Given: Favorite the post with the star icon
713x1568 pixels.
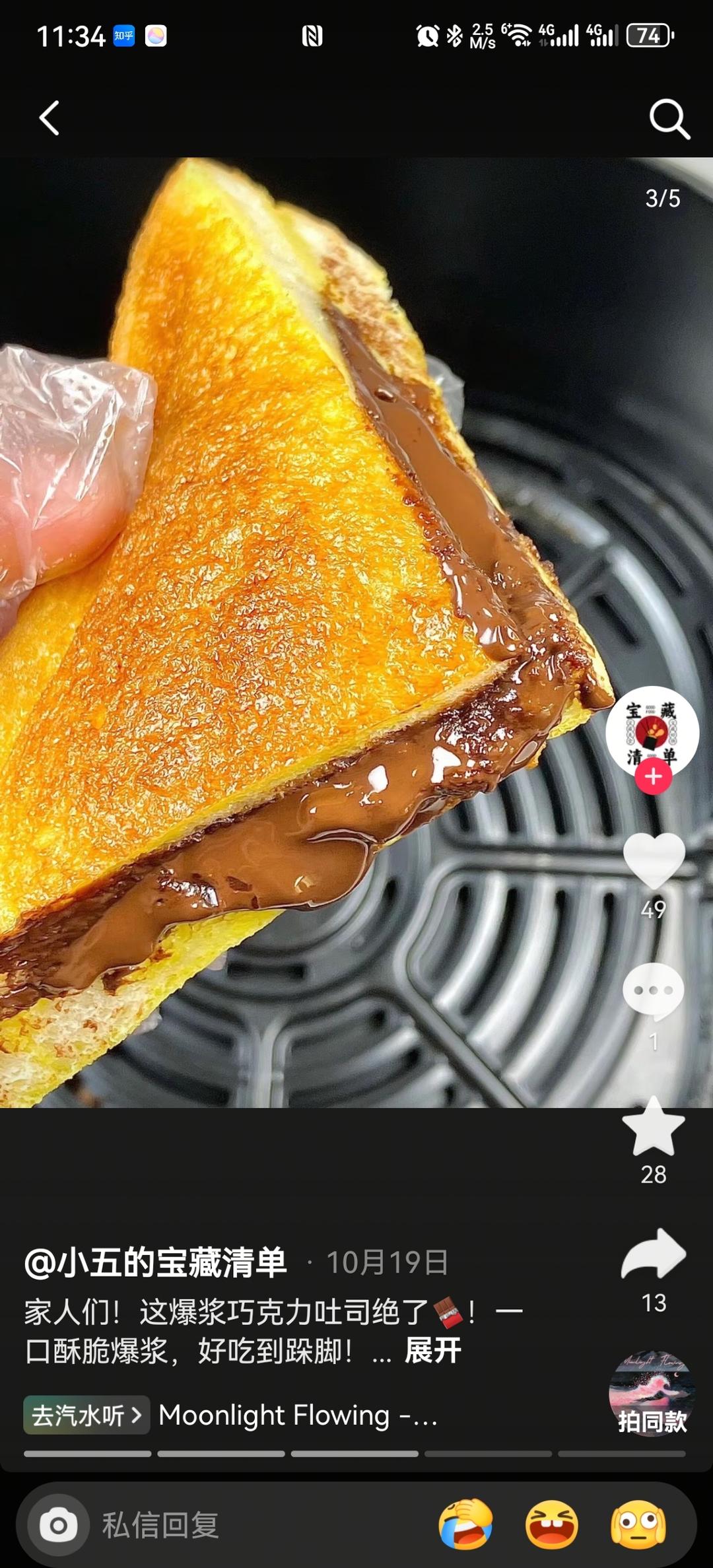Looking at the screenshot, I should point(653,1128).
